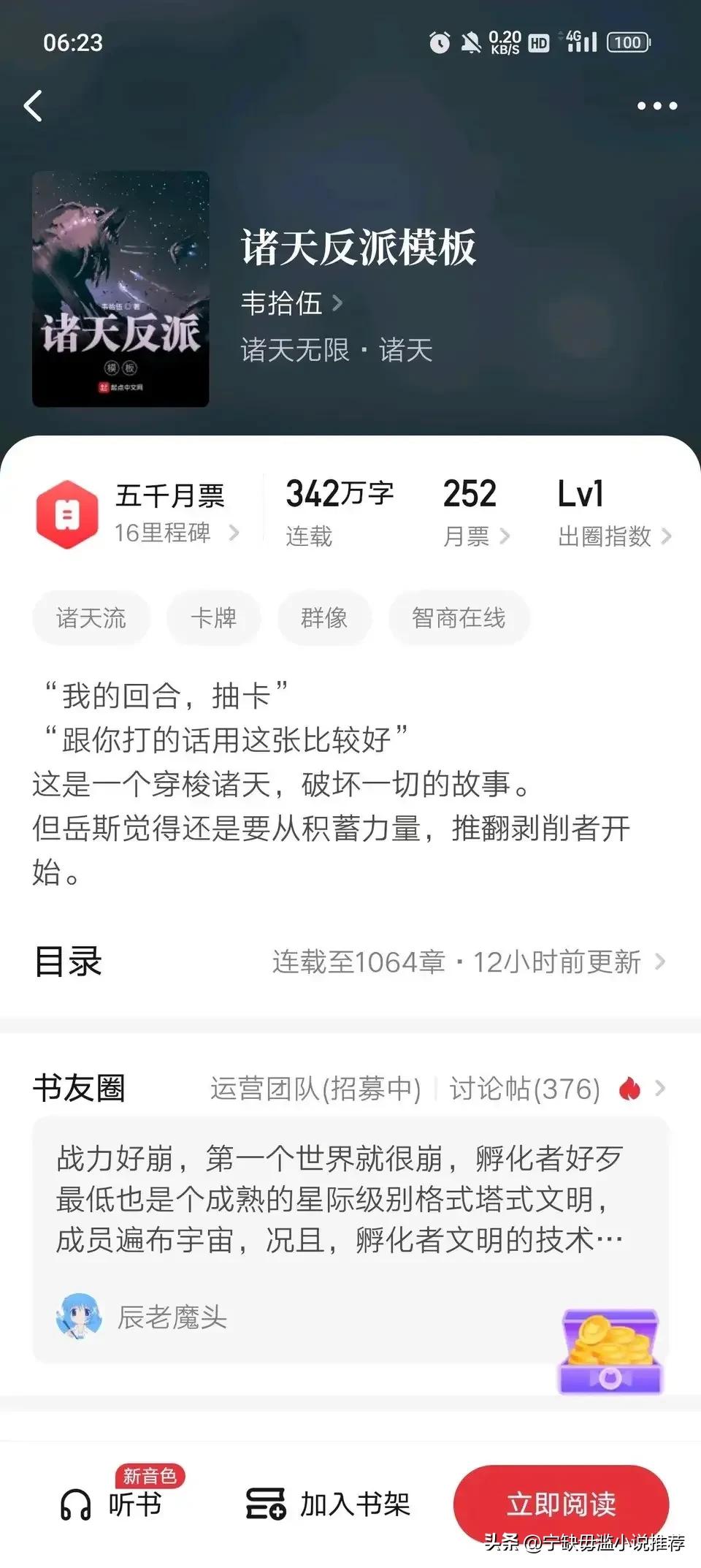Click the 加入书架 bookshelf icon
This screenshot has height=1568, width=701.
[266, 1505]
